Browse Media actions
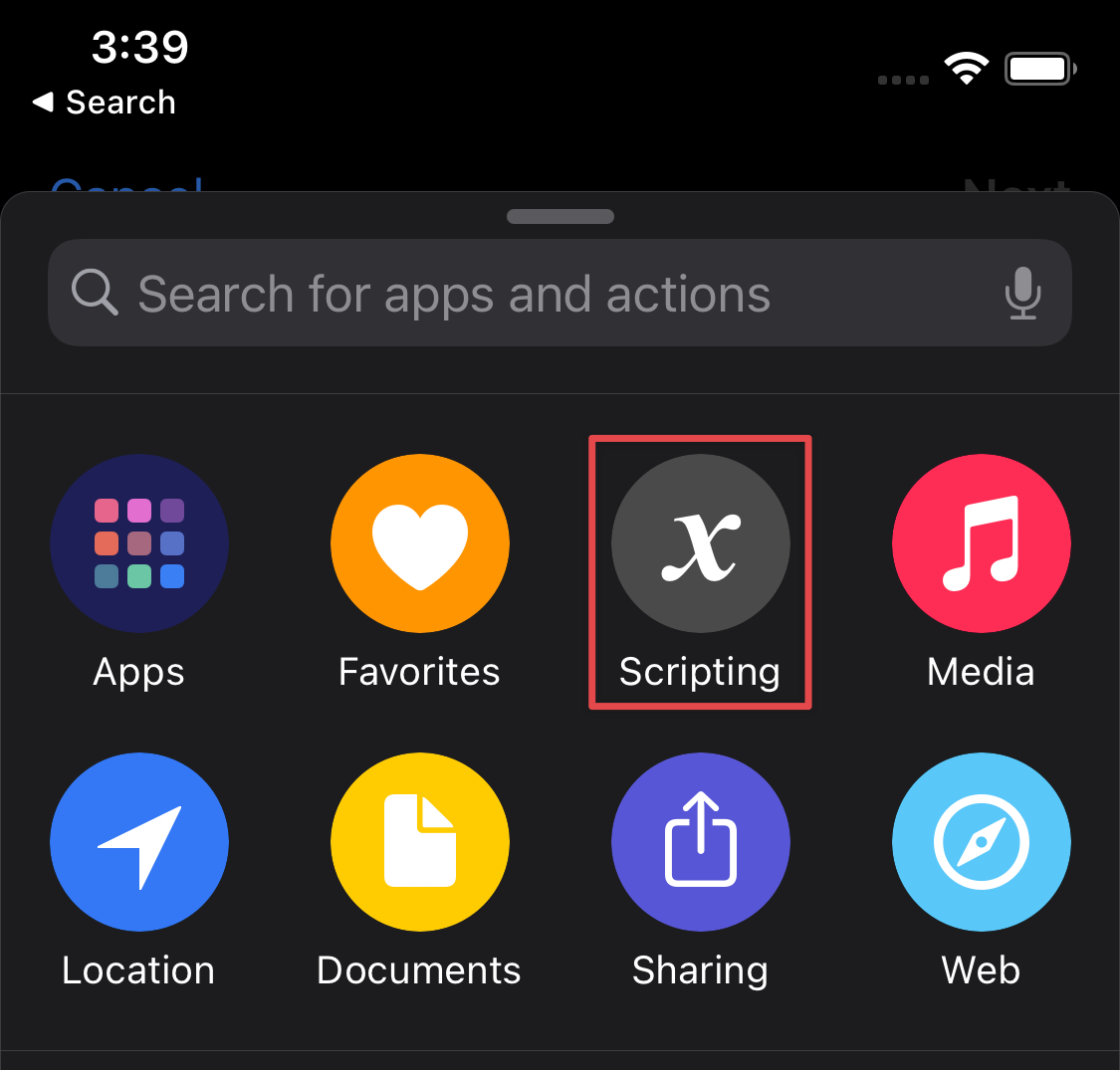 tap(981, 543)
